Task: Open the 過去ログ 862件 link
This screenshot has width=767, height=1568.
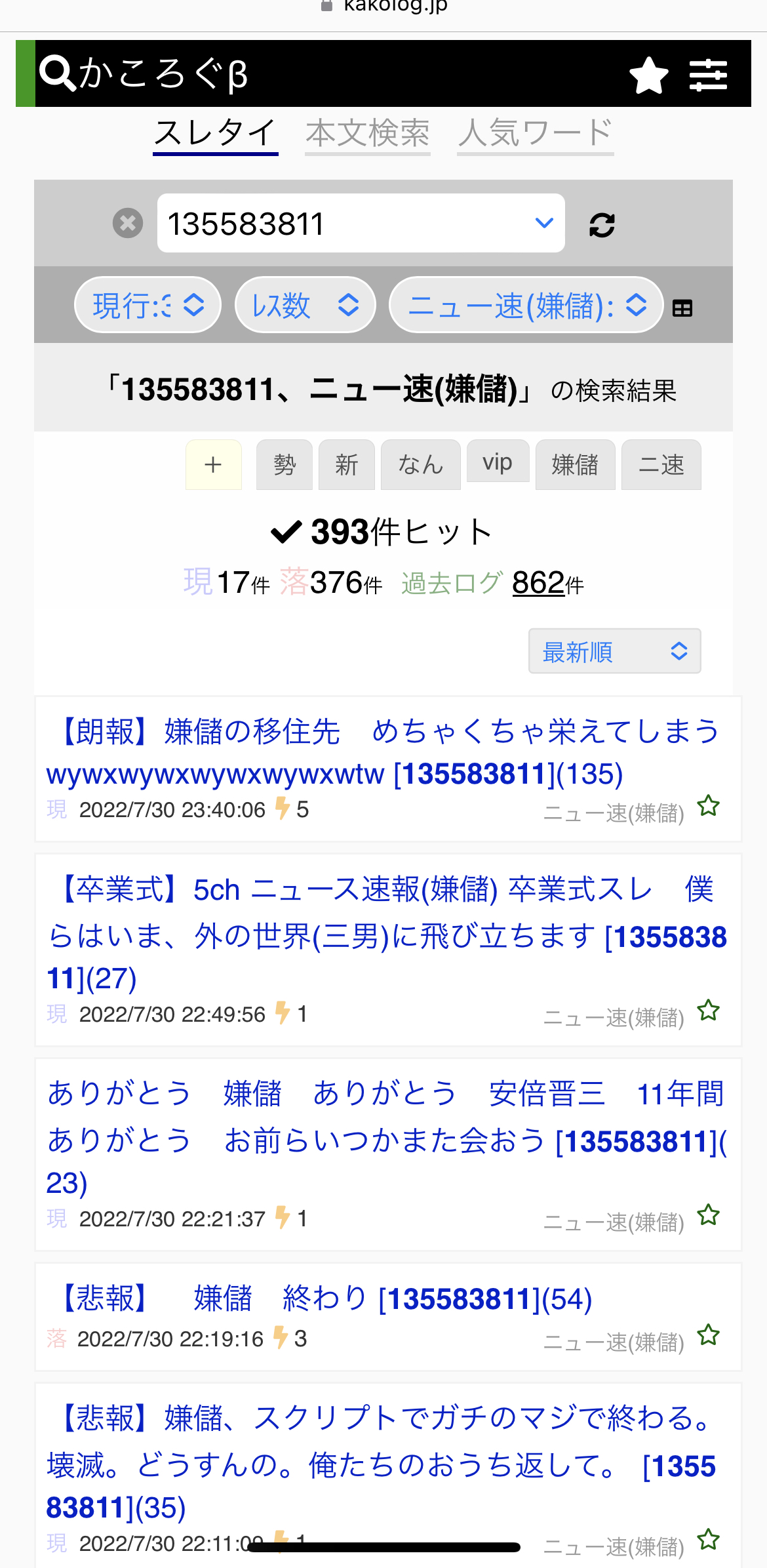Action: point(538,582)
